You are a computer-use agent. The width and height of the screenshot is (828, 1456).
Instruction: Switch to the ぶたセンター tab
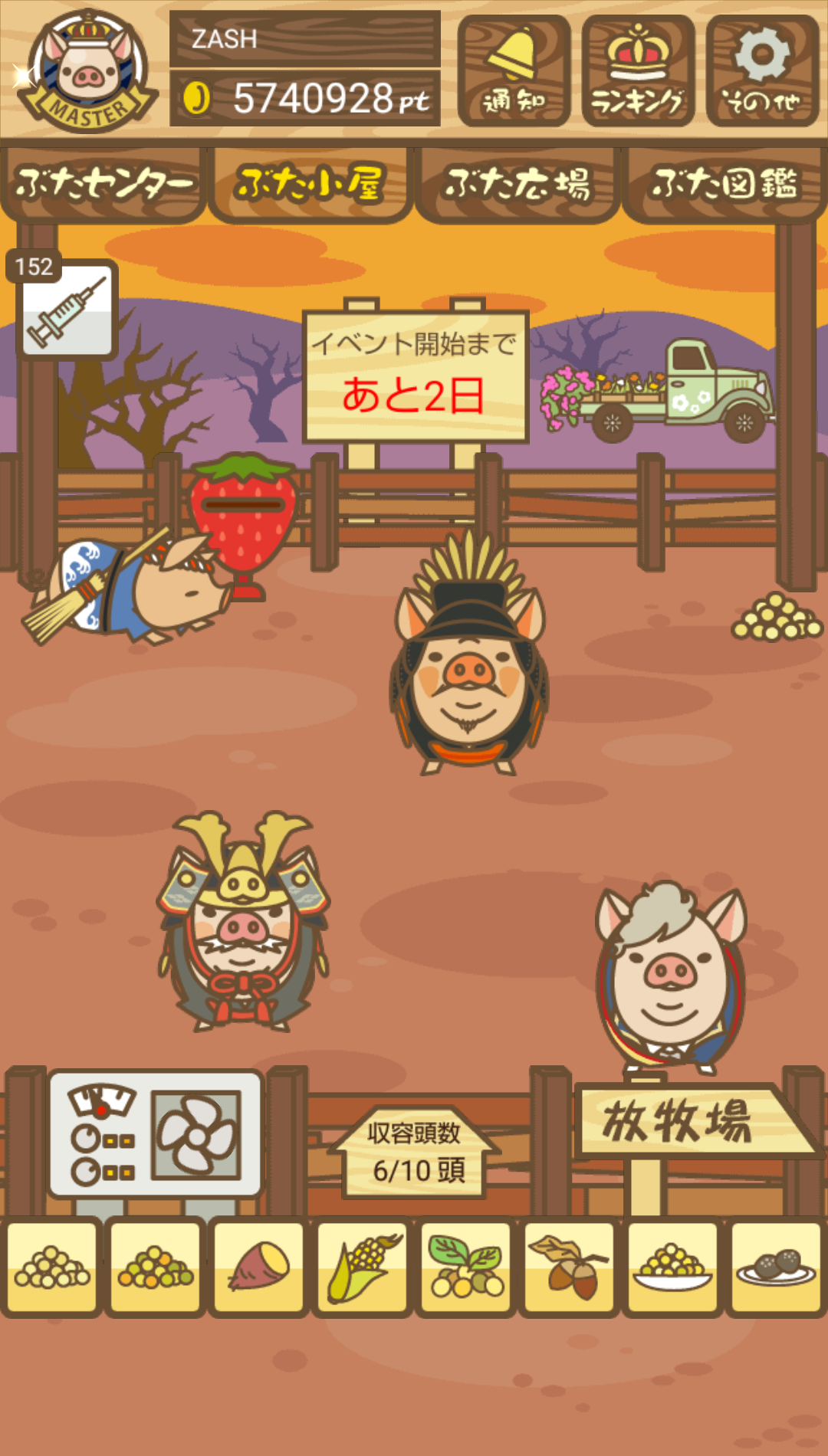coord(103,184)
